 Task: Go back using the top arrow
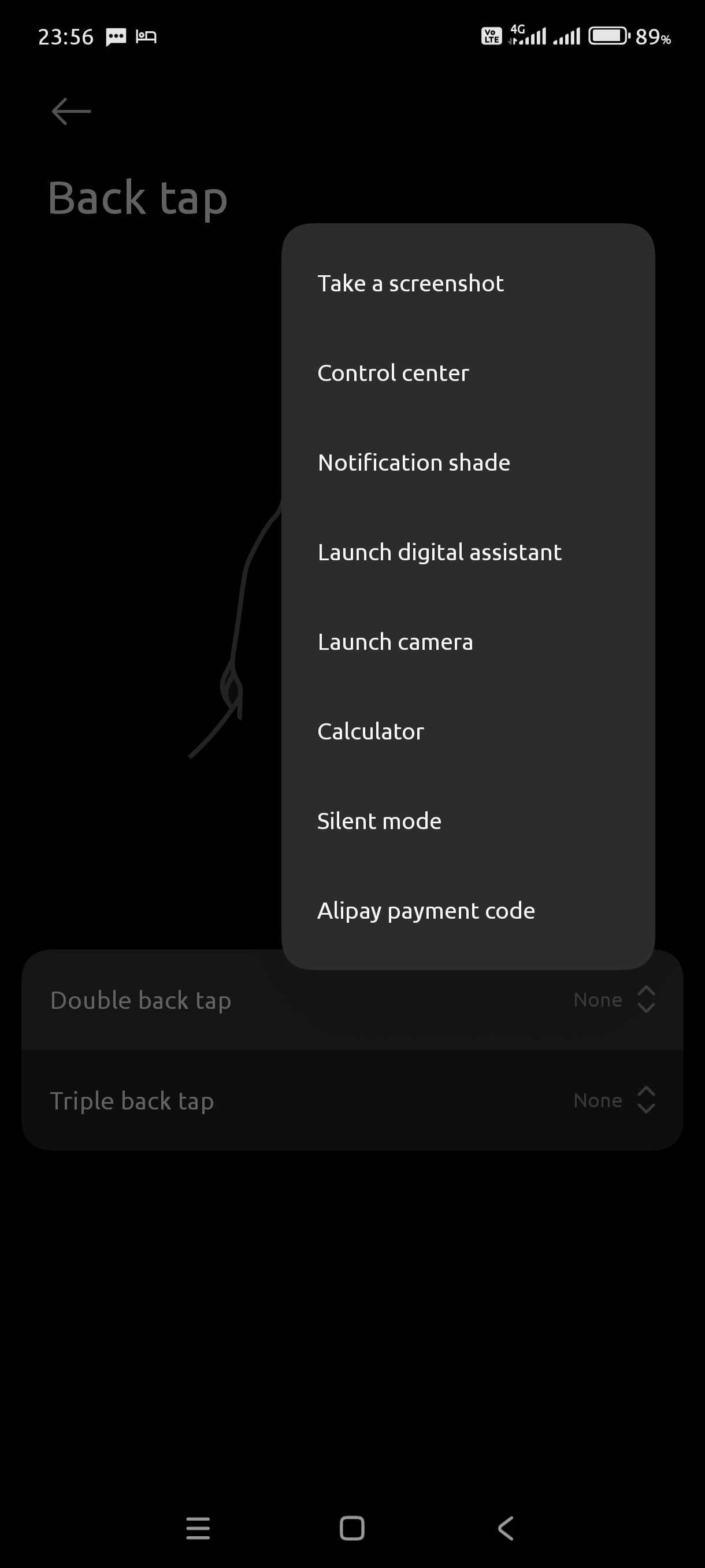pos(71,112)
